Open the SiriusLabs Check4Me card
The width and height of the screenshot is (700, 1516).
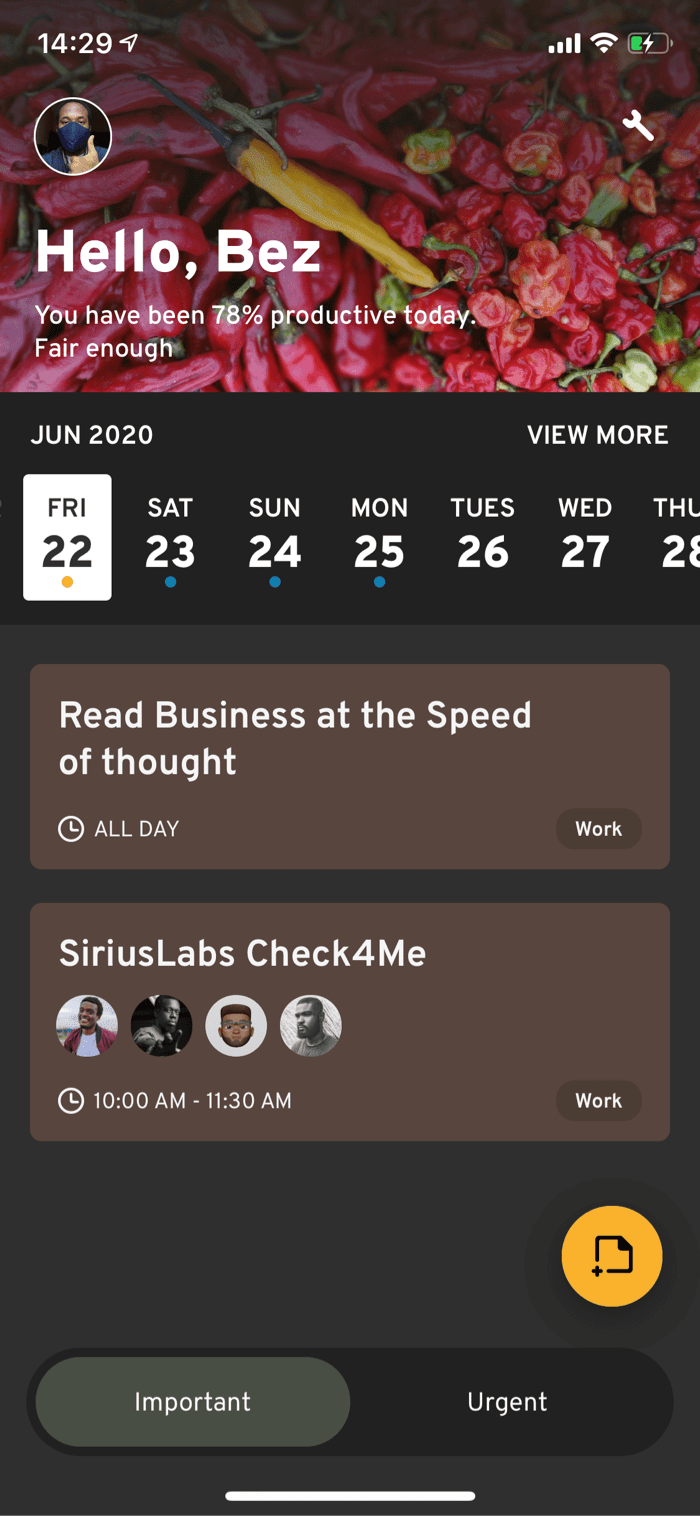click(x=350, y=1022)
